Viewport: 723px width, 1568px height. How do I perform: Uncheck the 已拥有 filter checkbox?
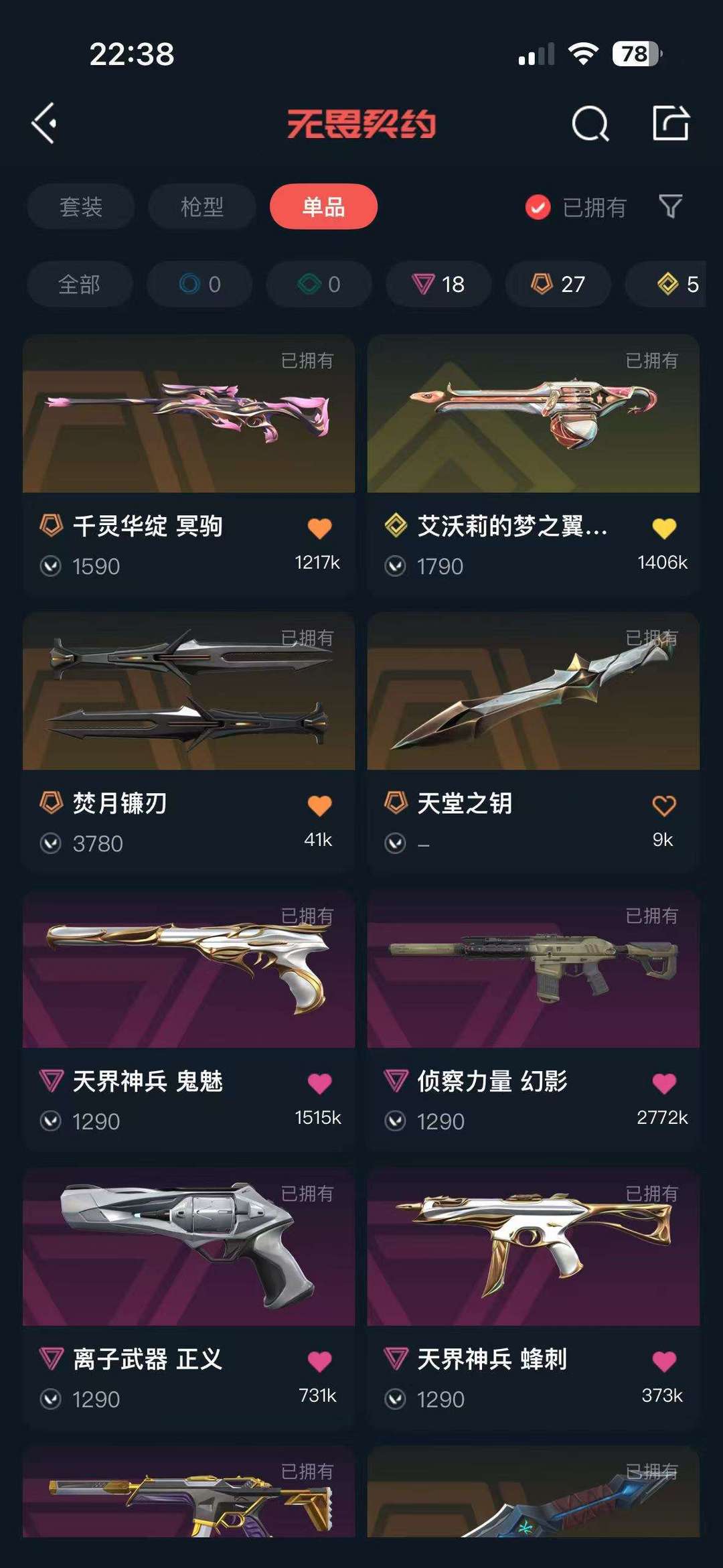point(538,208)
